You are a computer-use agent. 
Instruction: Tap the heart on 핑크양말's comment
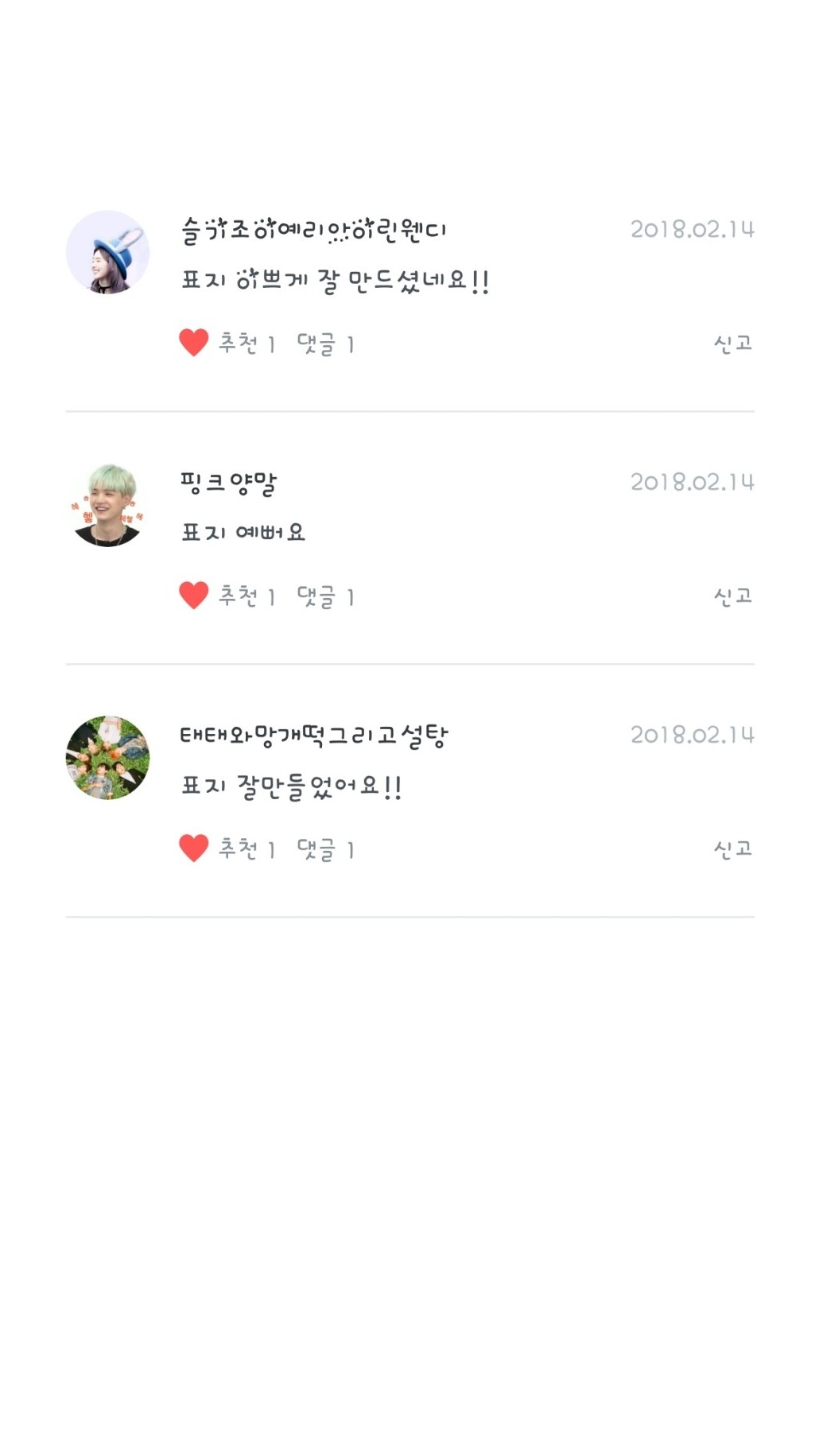click(x=193, y=596)
